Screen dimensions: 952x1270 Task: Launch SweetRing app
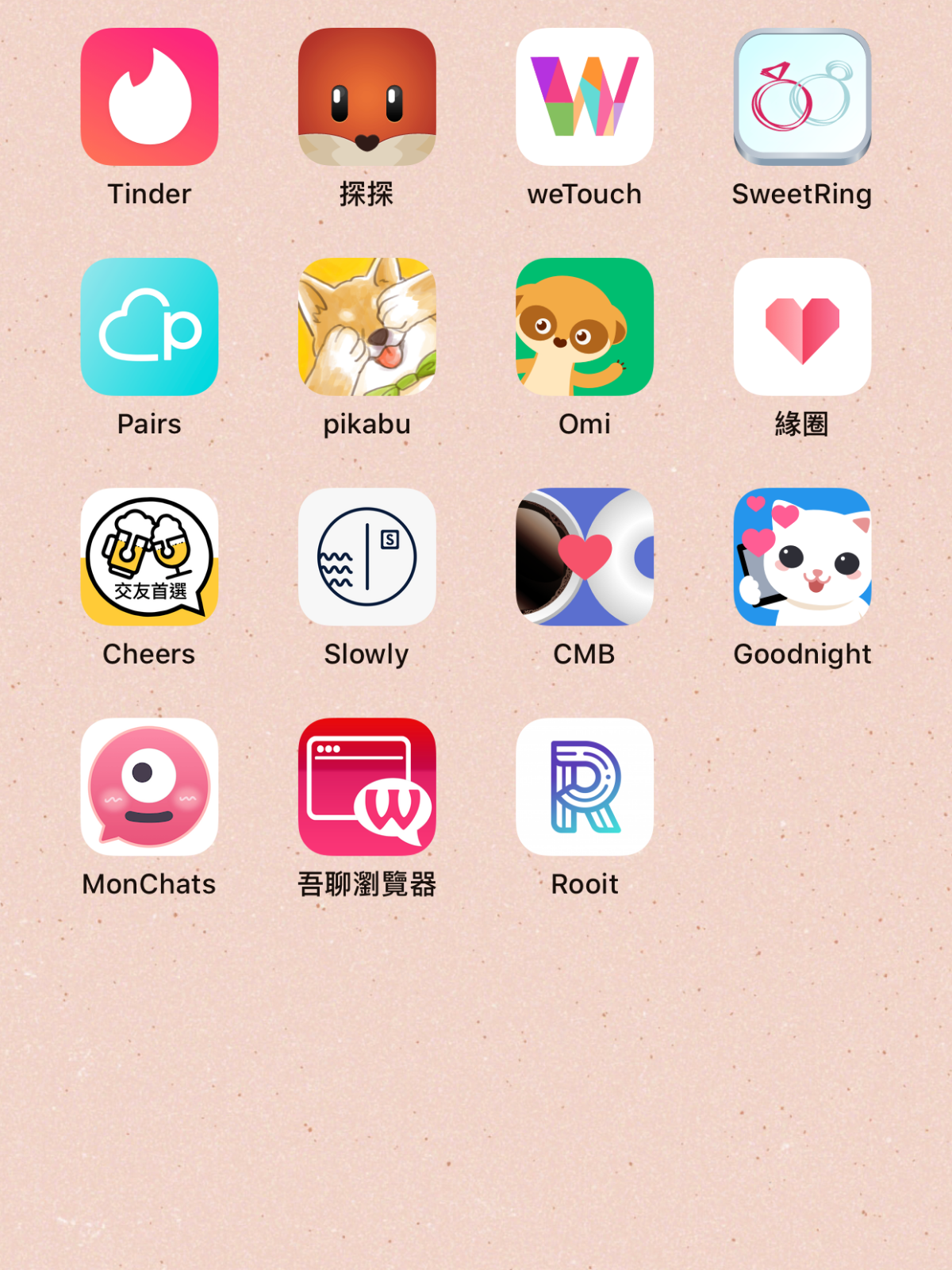click(x=802, y=97)
